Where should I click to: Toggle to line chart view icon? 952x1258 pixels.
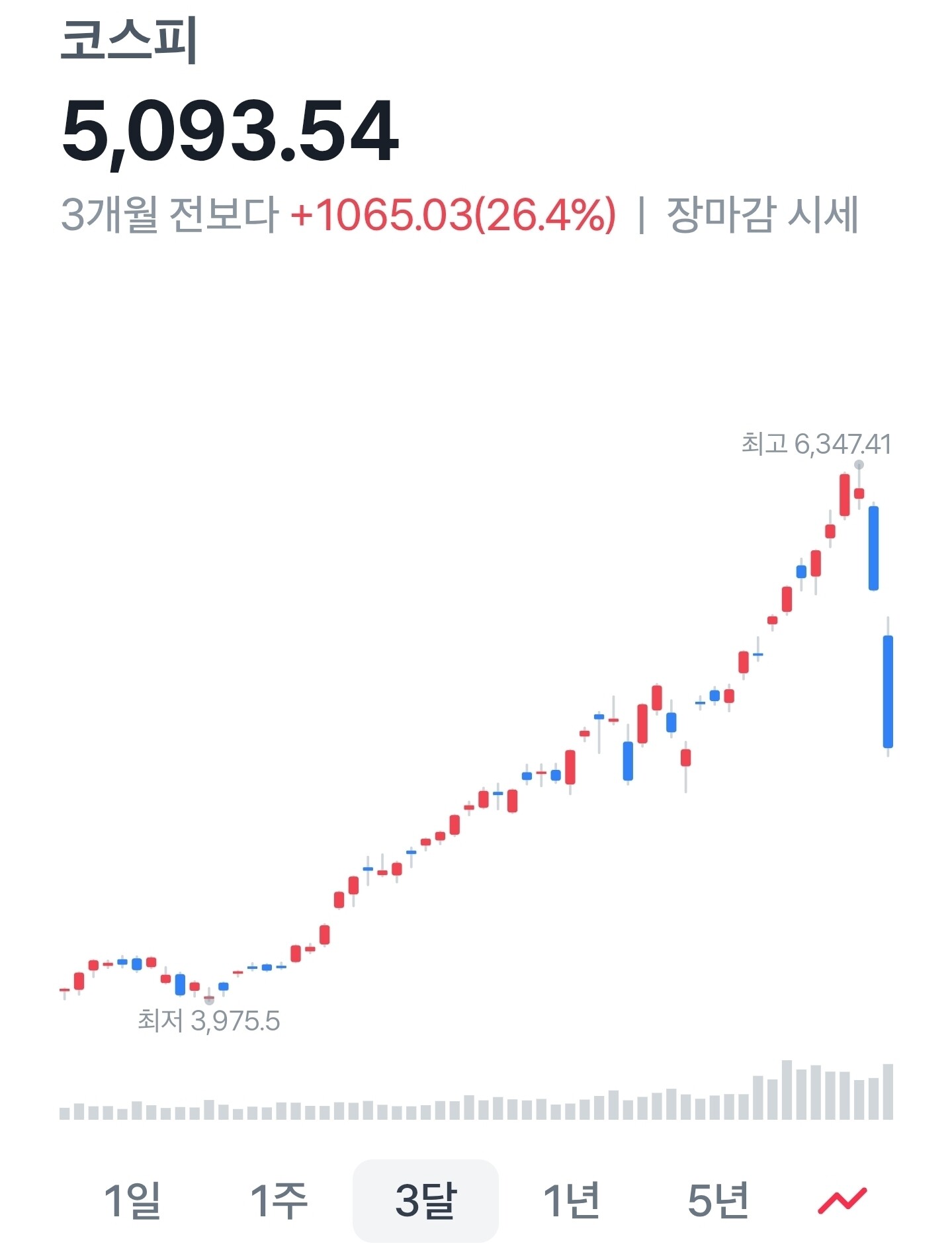pyautogui.click(x=842, y=1200)
